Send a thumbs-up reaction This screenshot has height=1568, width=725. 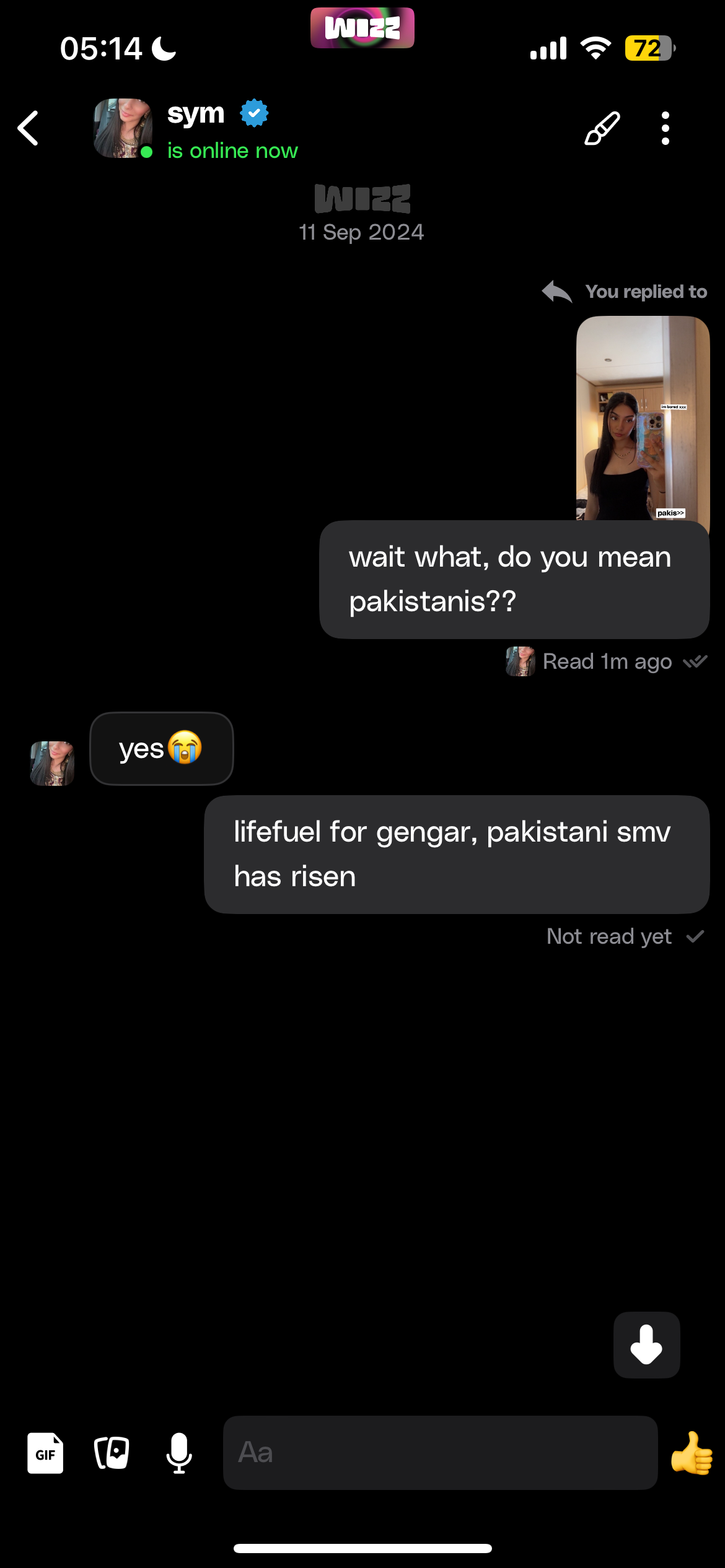point(692,1453)
